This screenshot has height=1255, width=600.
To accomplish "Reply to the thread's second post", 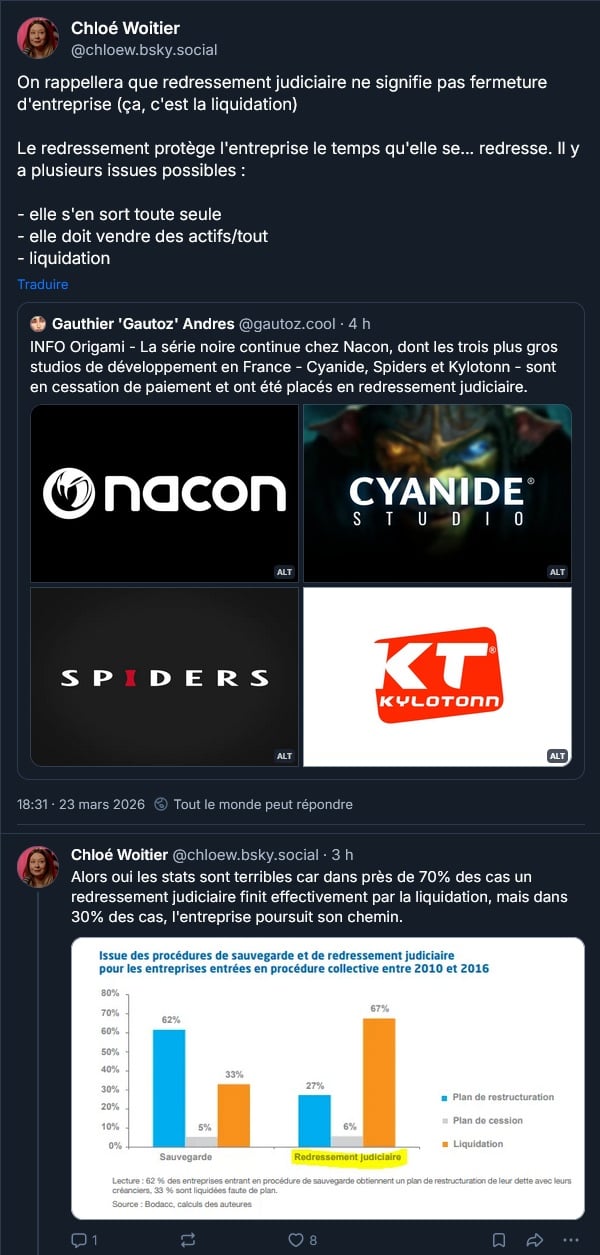I will 85,1240.
